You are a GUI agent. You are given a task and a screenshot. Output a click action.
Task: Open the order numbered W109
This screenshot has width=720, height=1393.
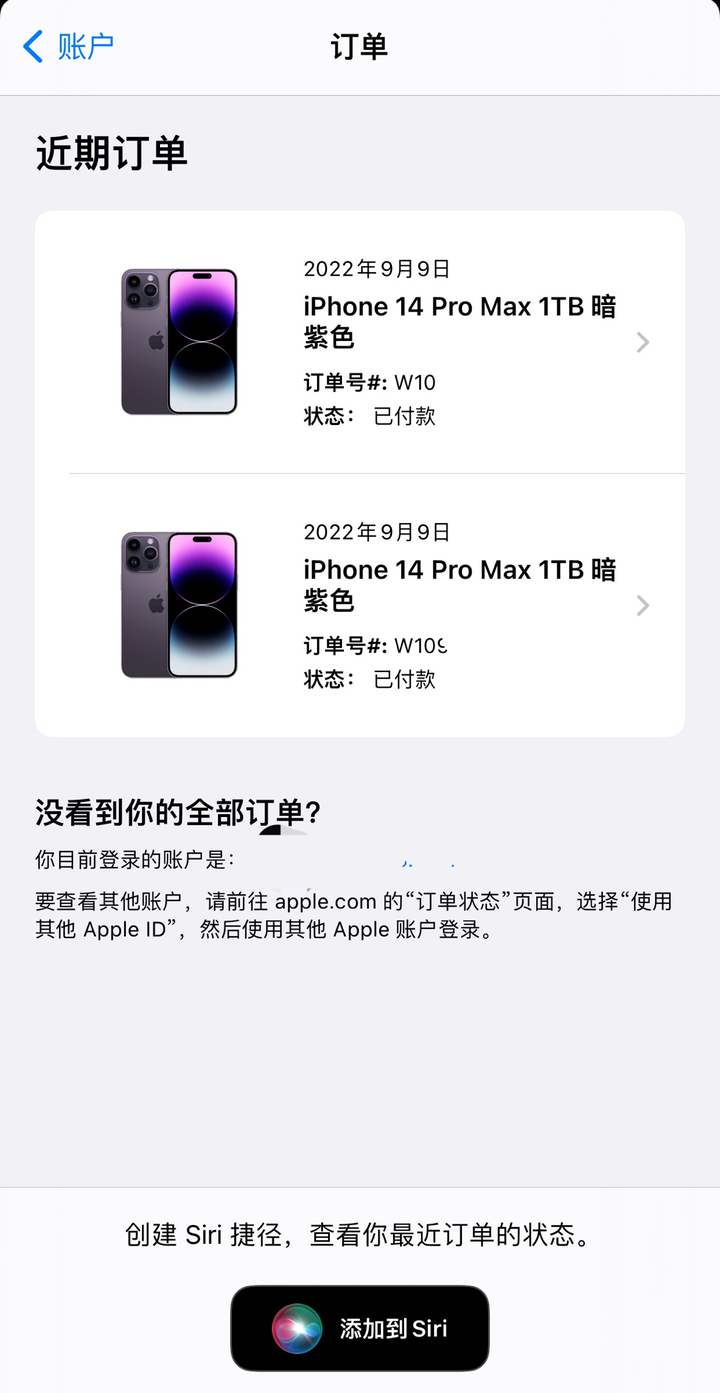click(x=360, y=606)
